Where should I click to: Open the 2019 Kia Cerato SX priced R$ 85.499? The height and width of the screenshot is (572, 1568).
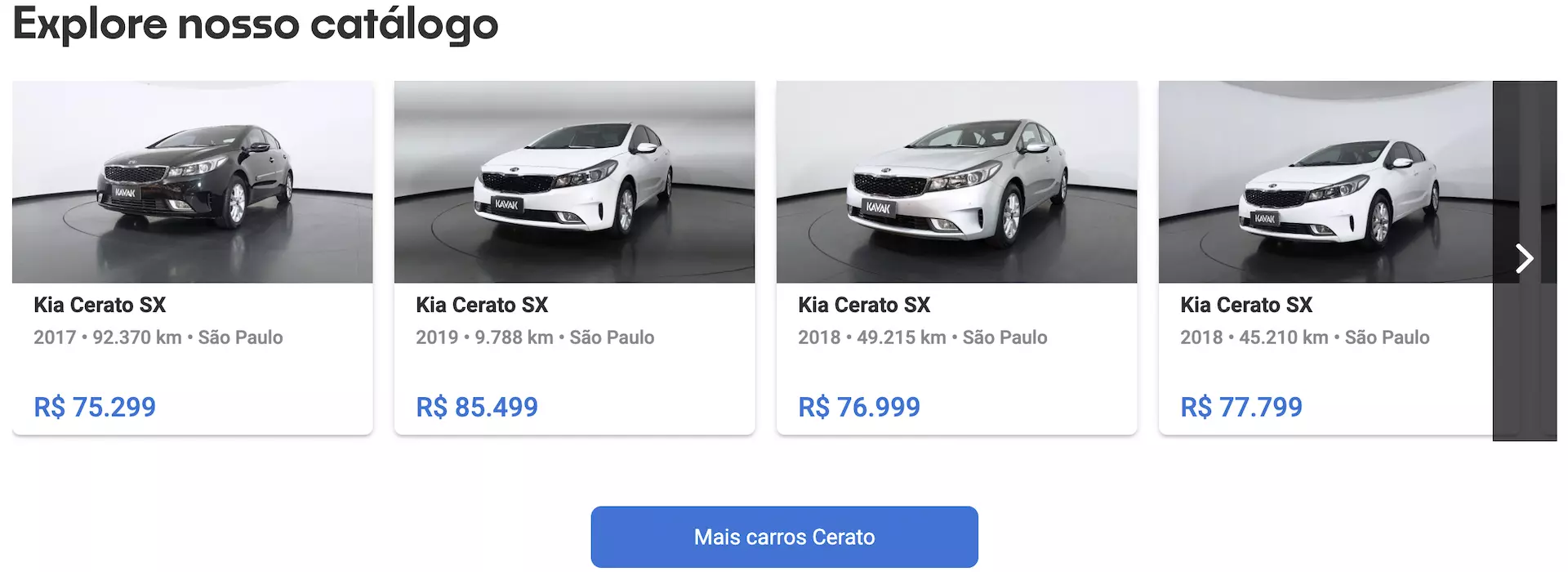[x=574, y=257]
